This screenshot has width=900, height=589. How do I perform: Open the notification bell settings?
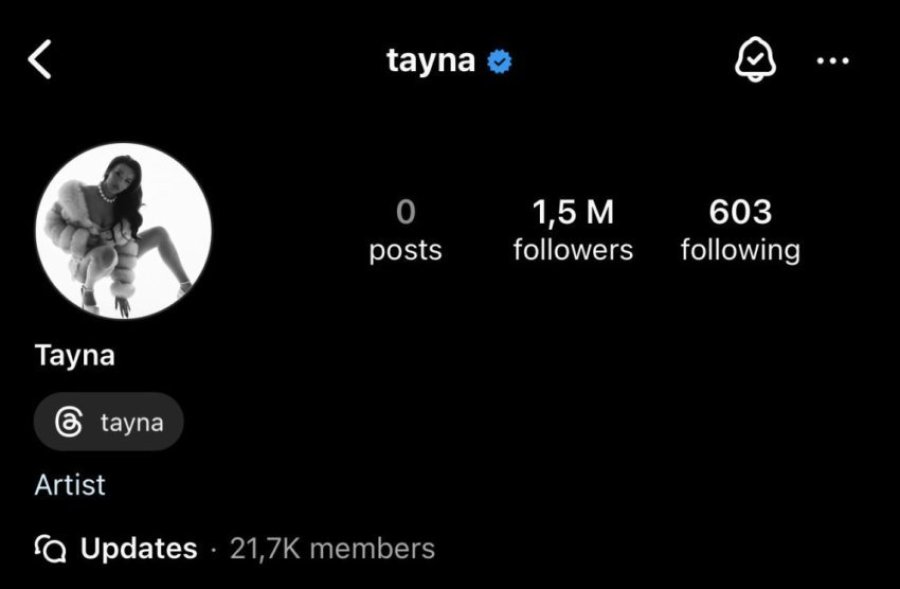click(x=755, y=62)
